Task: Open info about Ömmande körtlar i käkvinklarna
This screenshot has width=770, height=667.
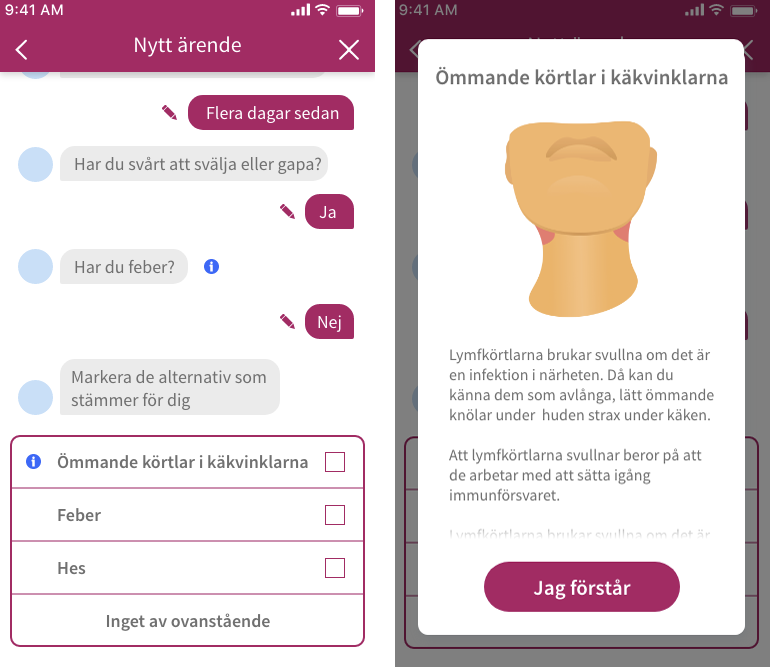Action: [33, 462]
